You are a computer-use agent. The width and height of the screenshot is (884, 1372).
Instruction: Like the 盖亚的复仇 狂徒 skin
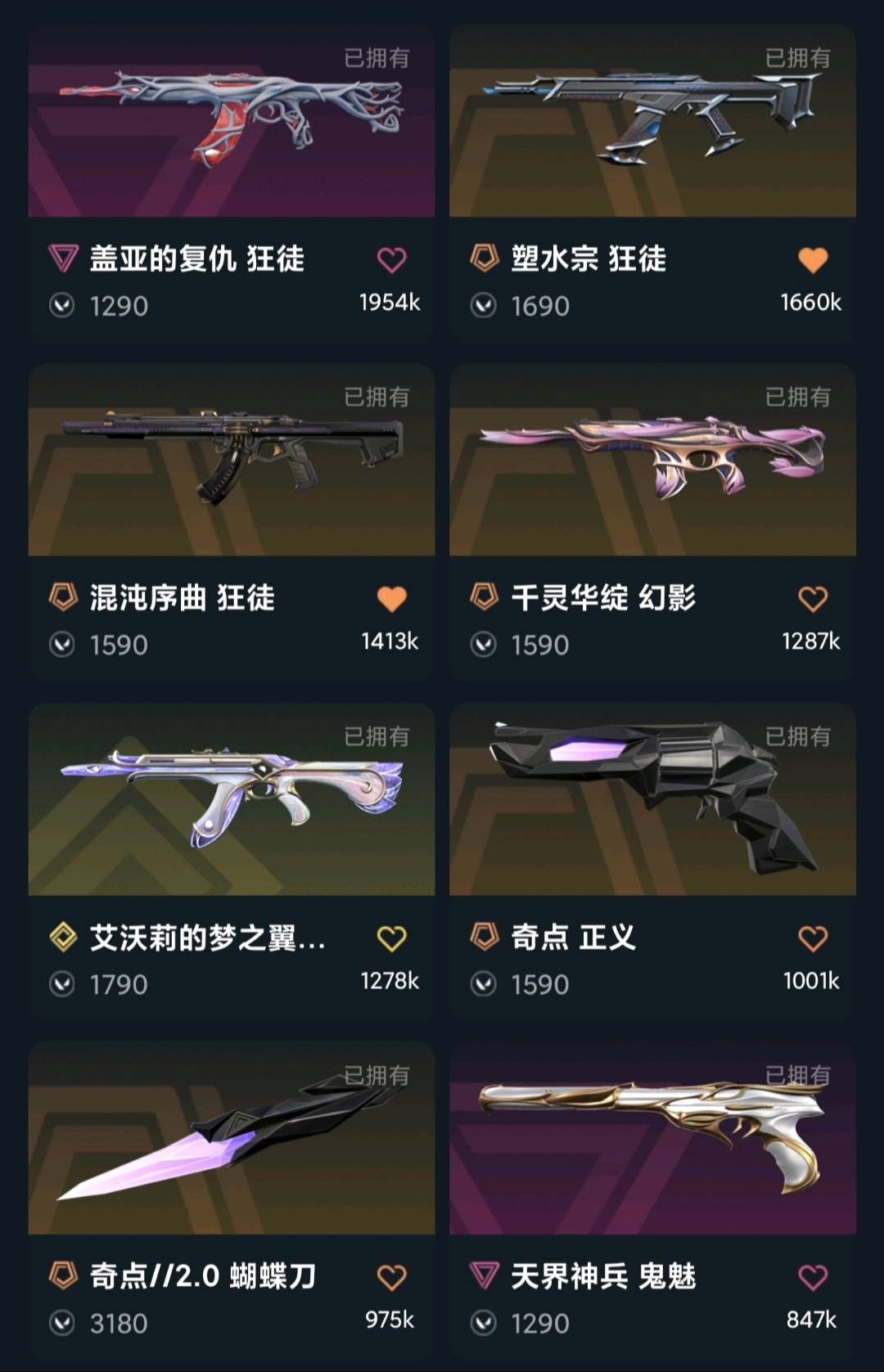pos(391,260)
